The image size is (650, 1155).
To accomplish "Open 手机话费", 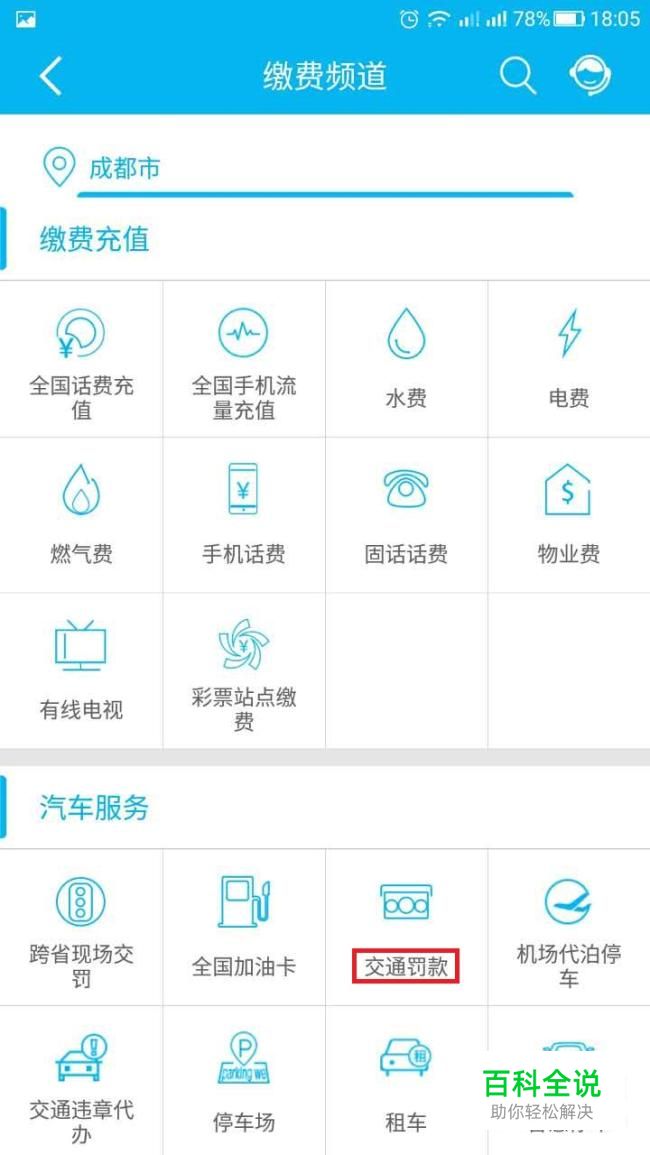I will [244, 515].
